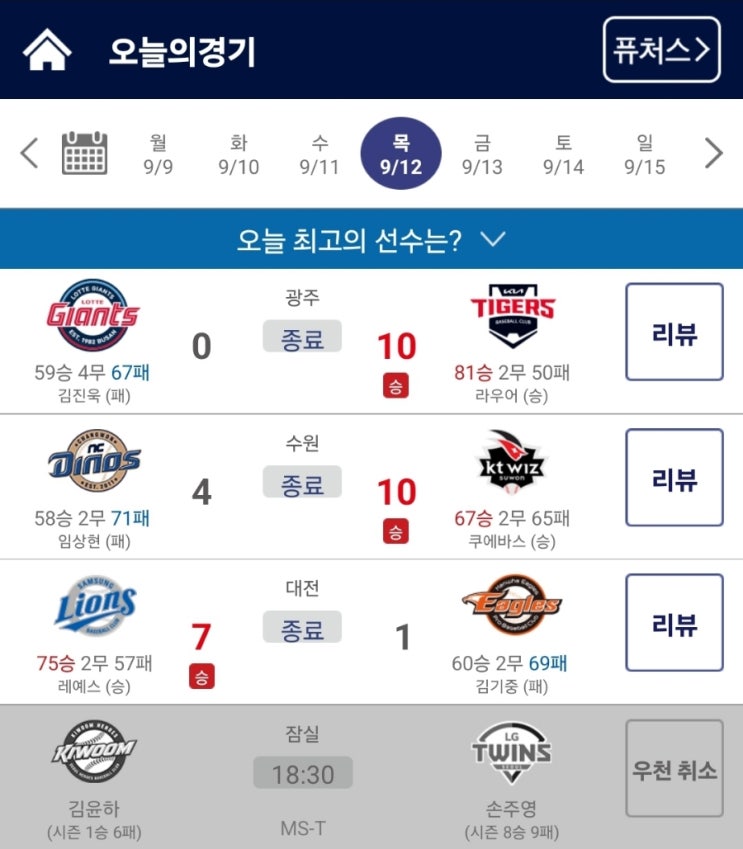
Task: Go to the next week arrow
Action: (713, 153)
